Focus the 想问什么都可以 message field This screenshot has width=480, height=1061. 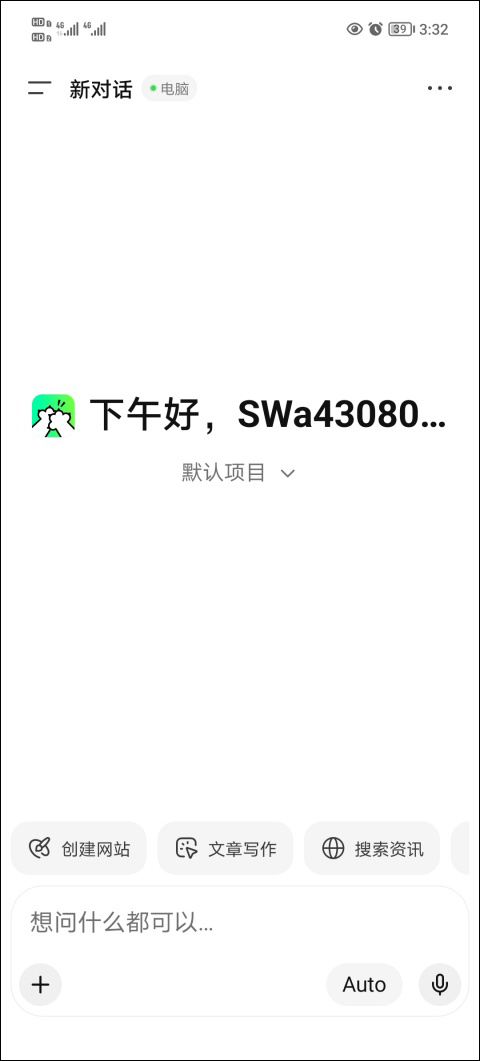point(240,922)
